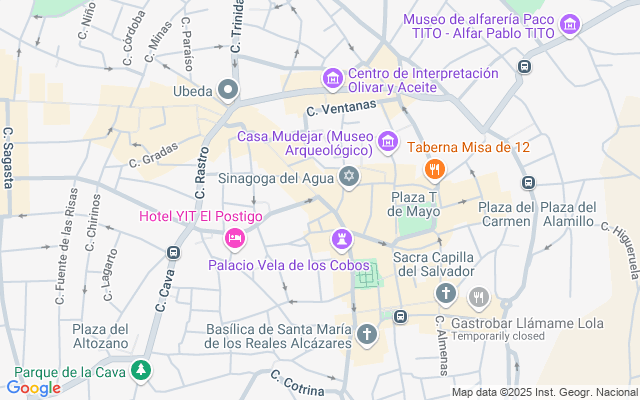Open the Museo de alfarería Paco TITO marker

[570, 25]
